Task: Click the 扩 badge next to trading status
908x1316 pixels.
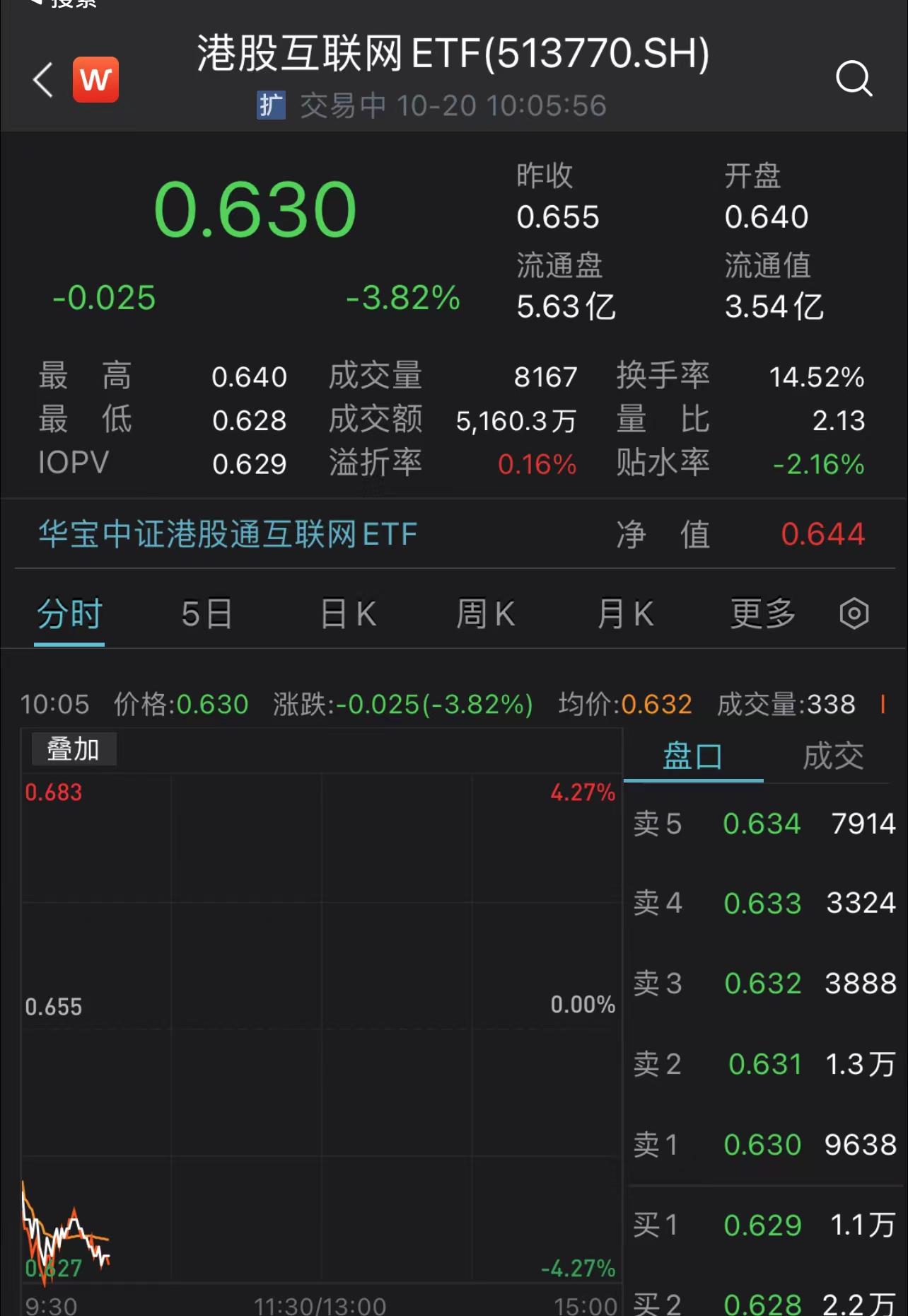Action: point(270,106)
